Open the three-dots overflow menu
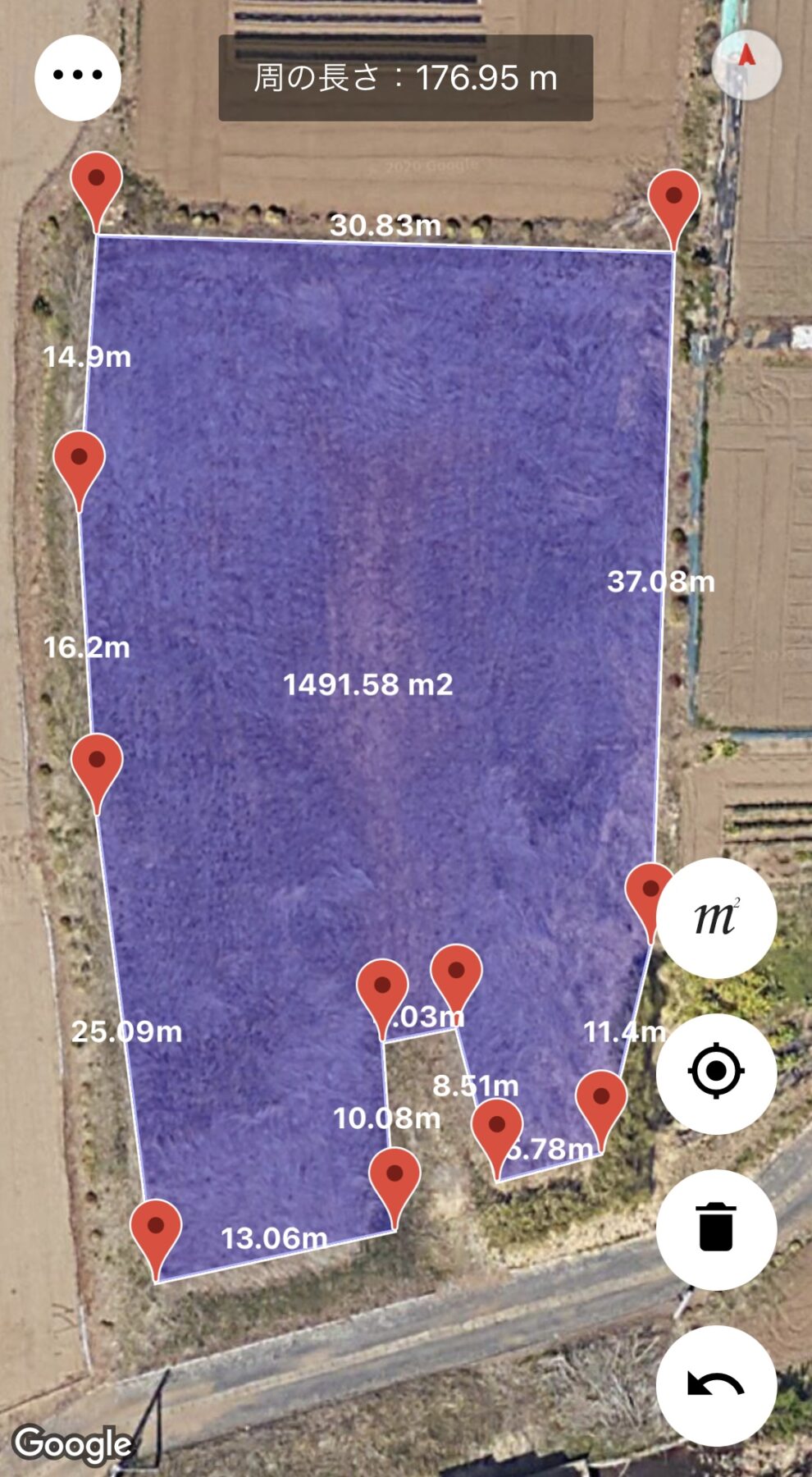The width and height of the screenshot is (812, 1477). click(x=78, y=77)
